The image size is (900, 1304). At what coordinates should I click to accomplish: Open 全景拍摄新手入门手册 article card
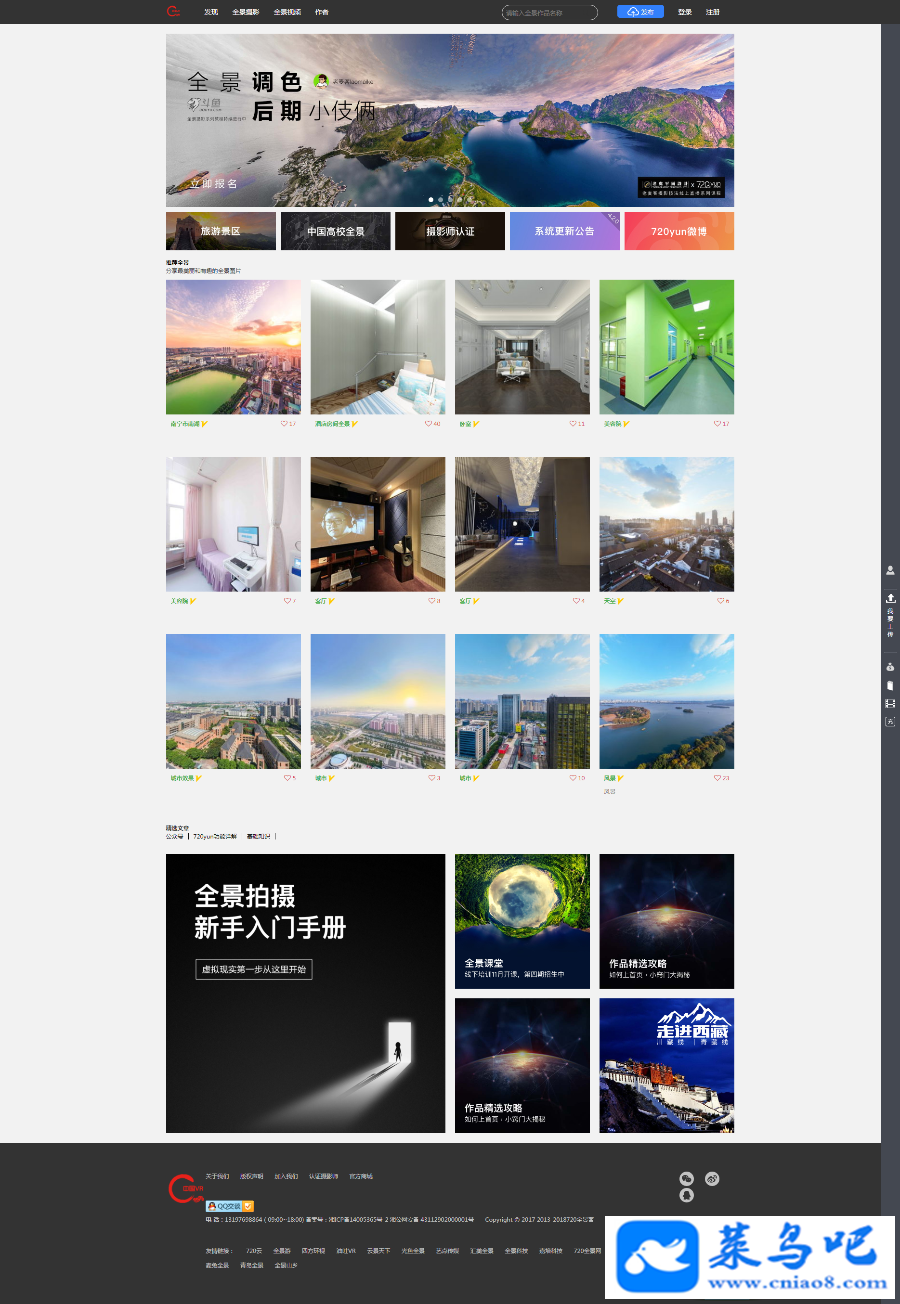pyautogui.click(x=305, y=993)
